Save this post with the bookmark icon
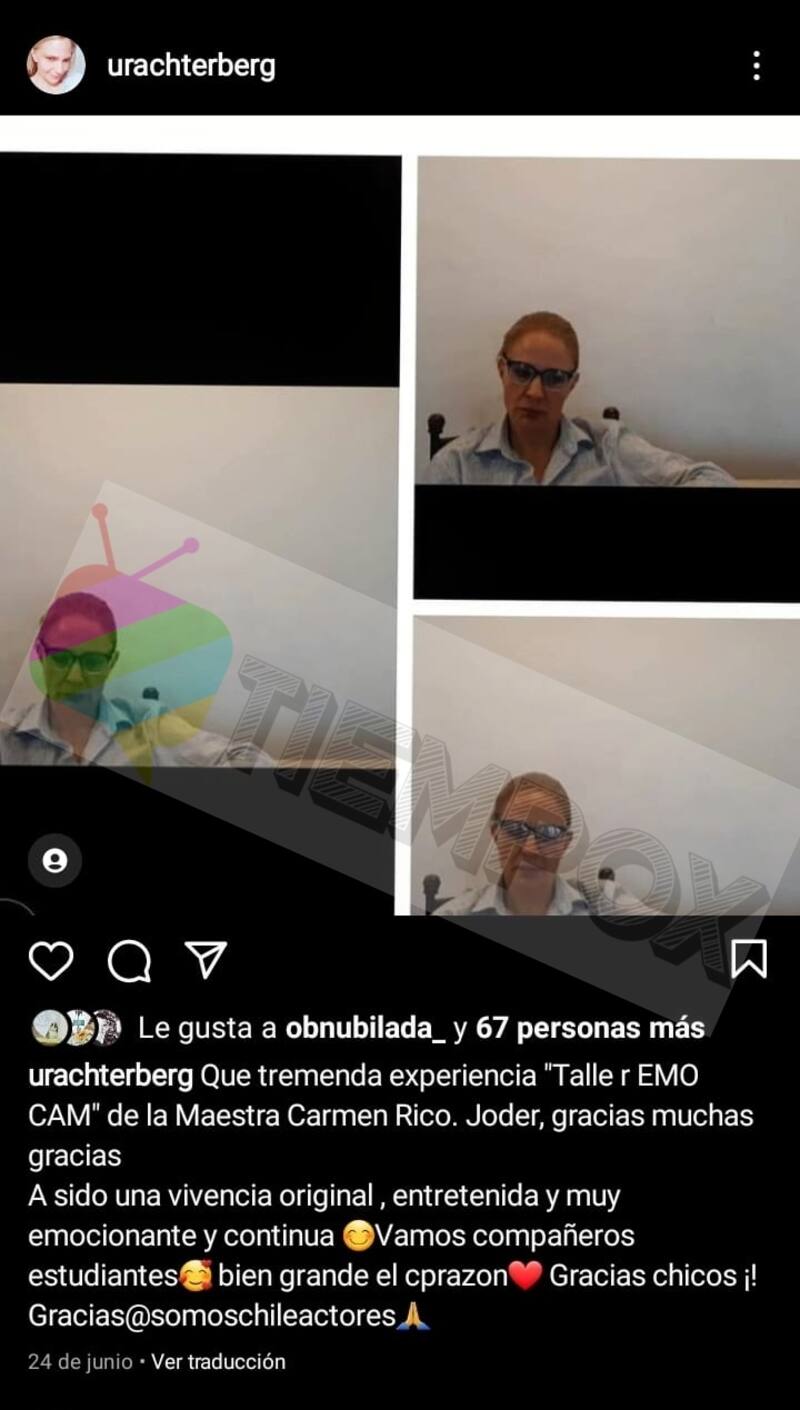The height and width of the screenshot is (1410, 800). [x=748, y=958]
